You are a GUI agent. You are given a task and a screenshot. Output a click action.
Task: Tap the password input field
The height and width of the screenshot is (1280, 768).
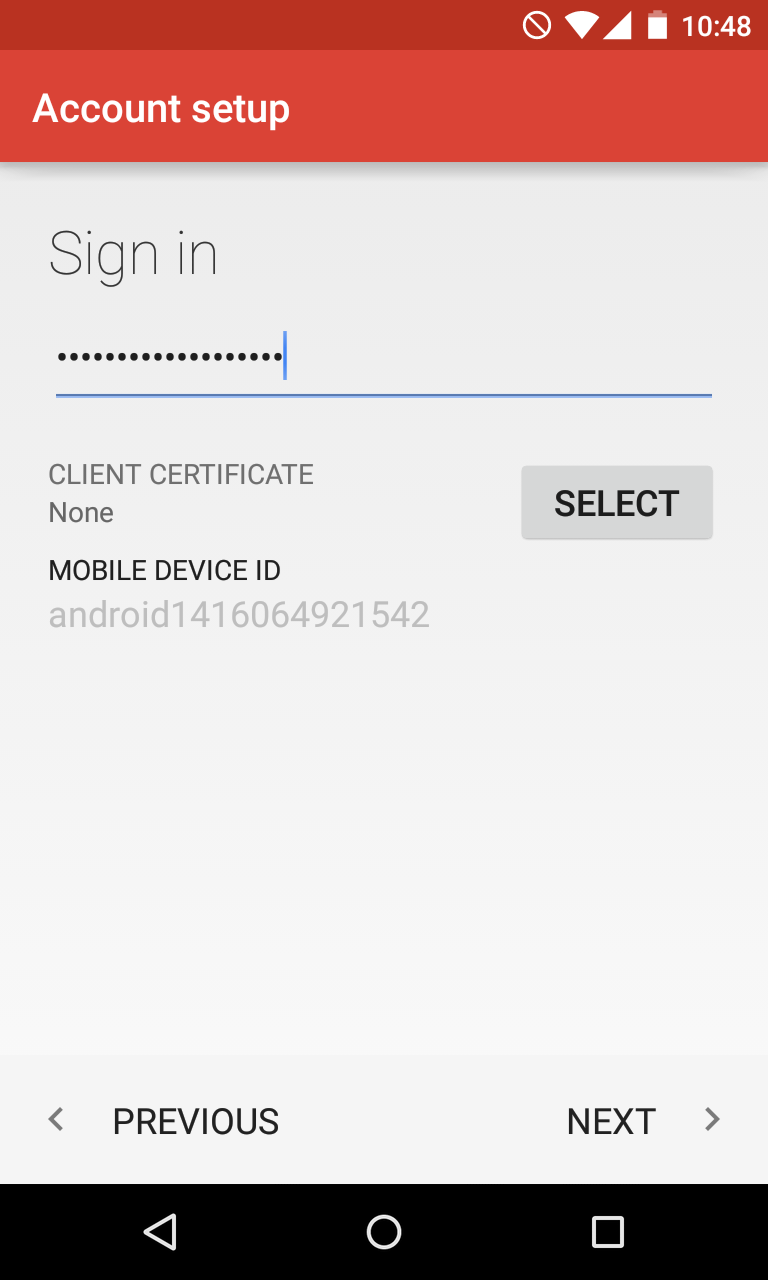(x=383, y=360)
